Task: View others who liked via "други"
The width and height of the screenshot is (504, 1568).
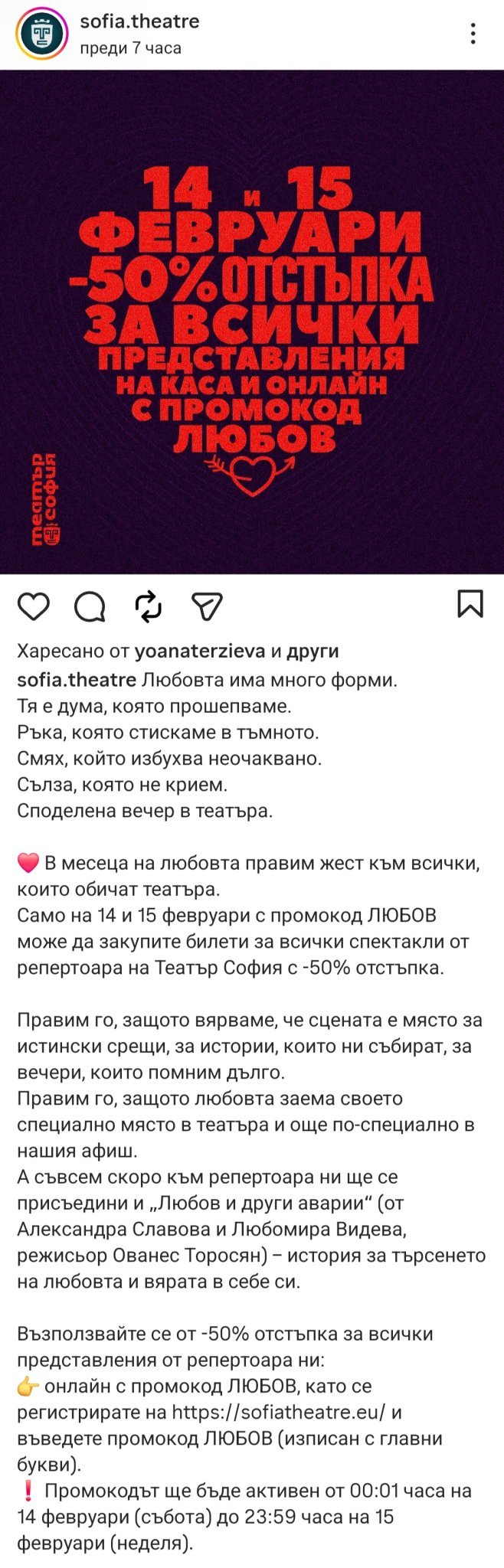Action: (313, 652)
